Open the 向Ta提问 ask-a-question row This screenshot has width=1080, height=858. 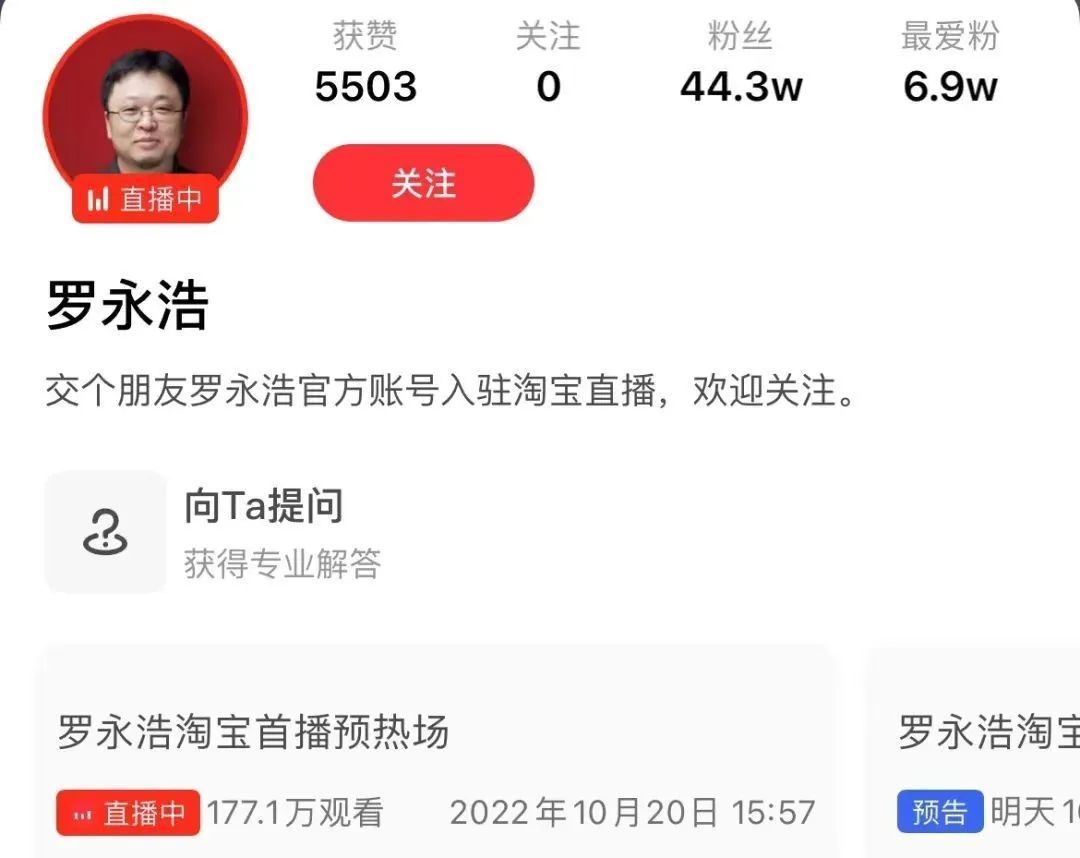point(262,532)
